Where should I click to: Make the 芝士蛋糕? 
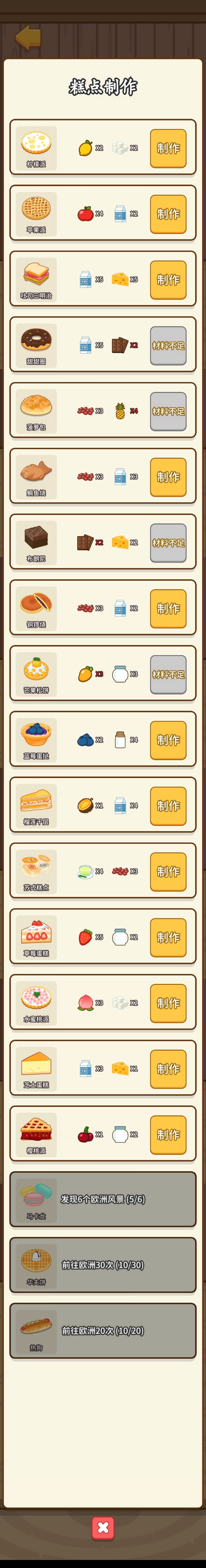click(x=168, y=1068)
